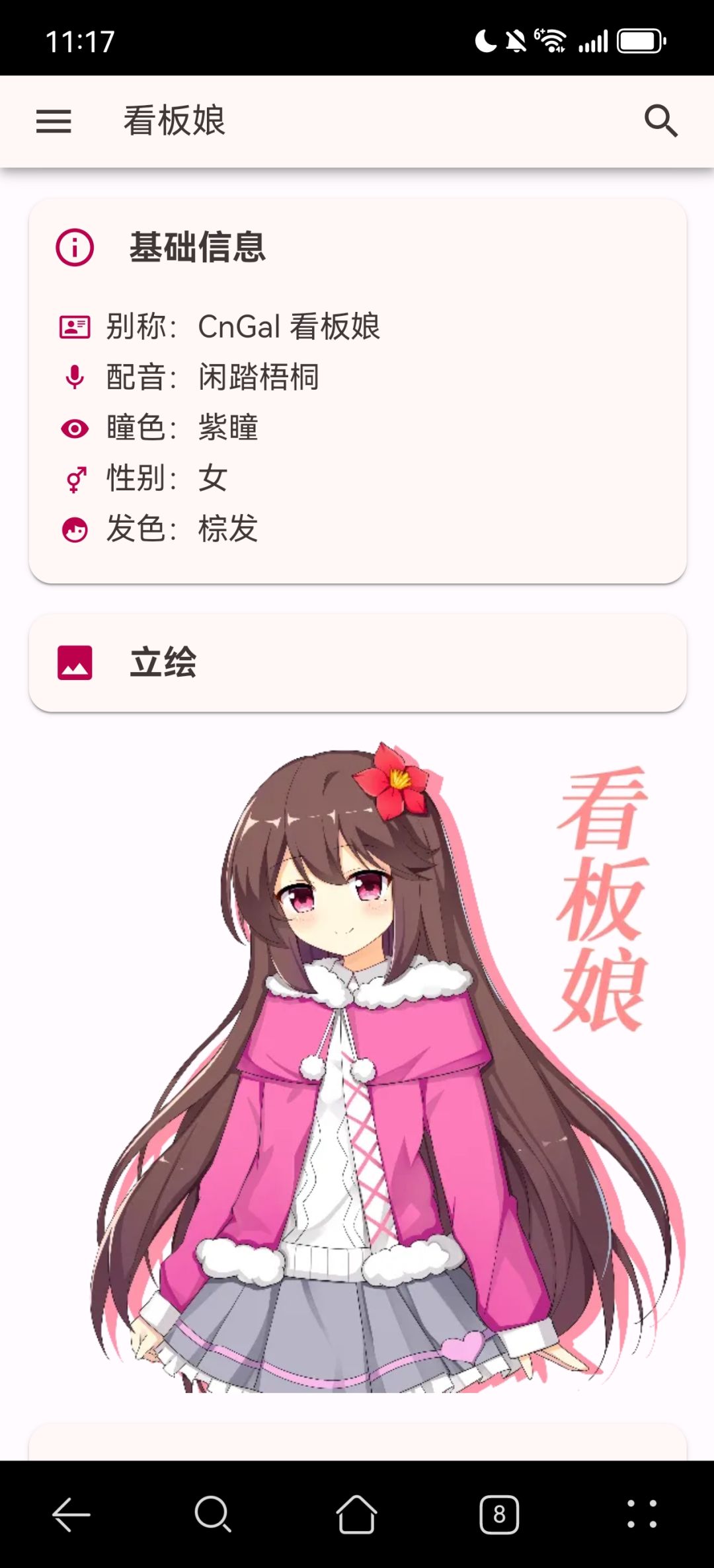Image resolution: width=714 pixels, height=1568 pixels.
Task: Click the picture icon beside 立绘
Action: coord(75,663)
